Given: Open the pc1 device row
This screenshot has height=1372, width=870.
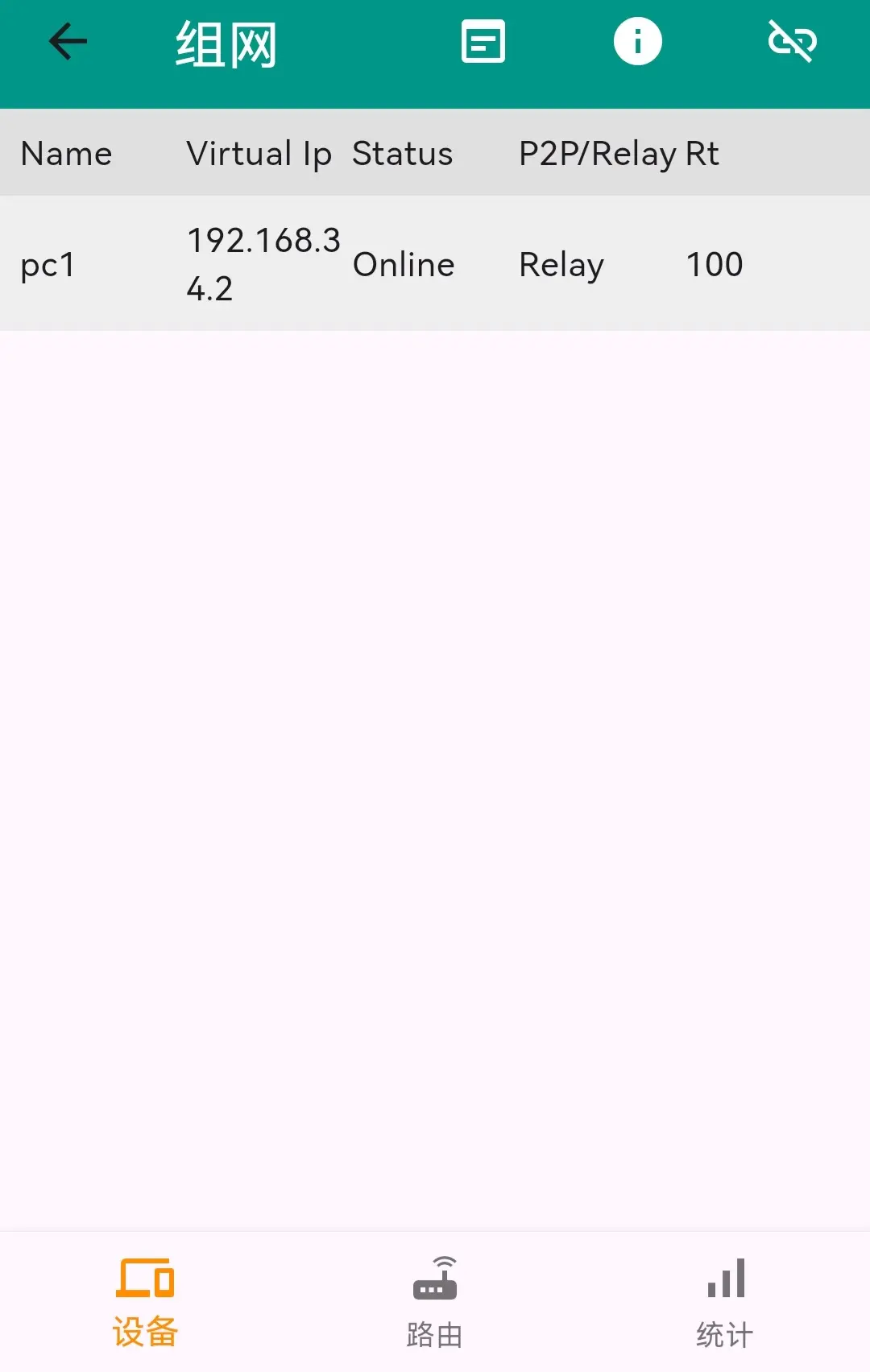Looking at the screenshot, I should point(435,264).
